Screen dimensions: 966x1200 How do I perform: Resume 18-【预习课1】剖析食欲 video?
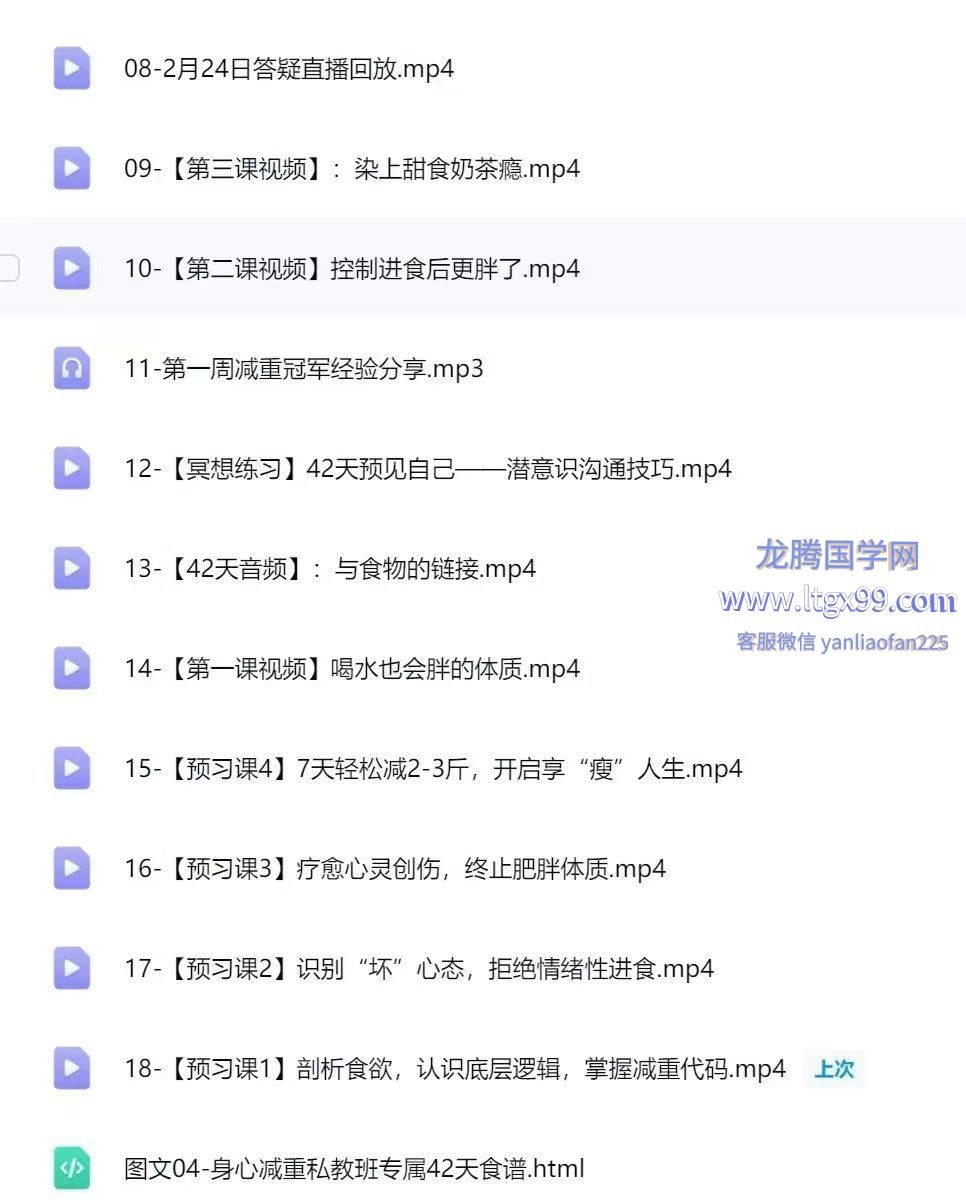(x=454, y=1069)
